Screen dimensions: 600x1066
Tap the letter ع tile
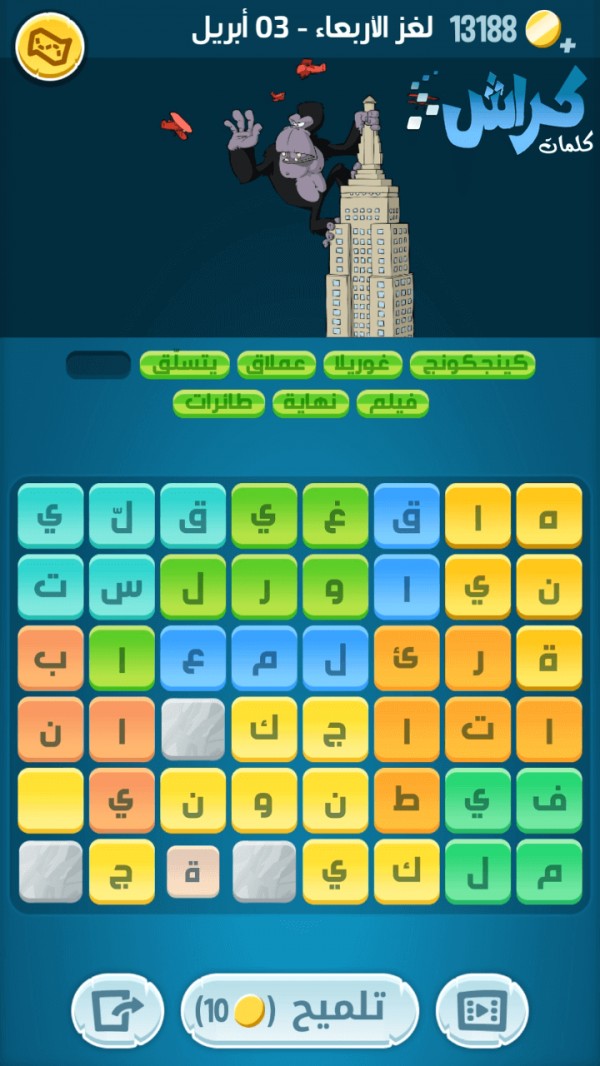[x=193, y=659]
